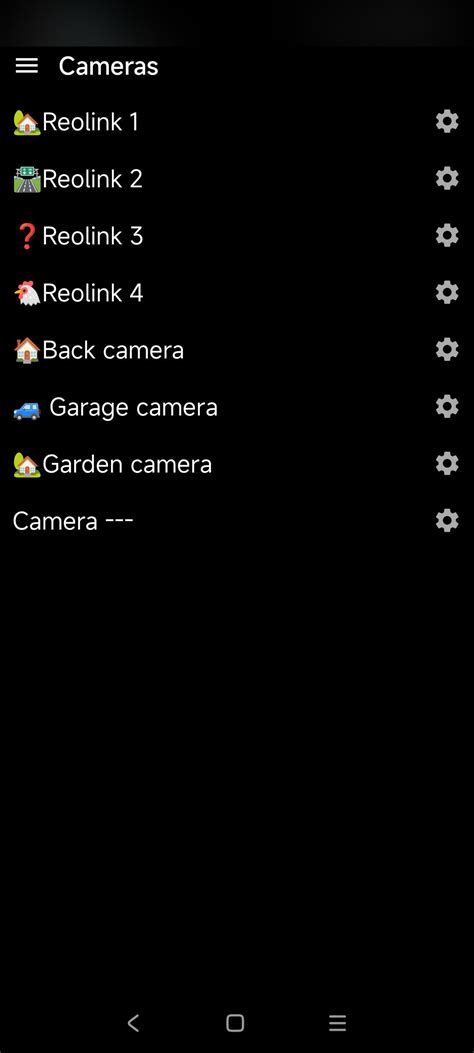The width and height of the screenshot is (474, 1053).
Task: Open Back camera settings gear
Action: click(x=447, y=350)
